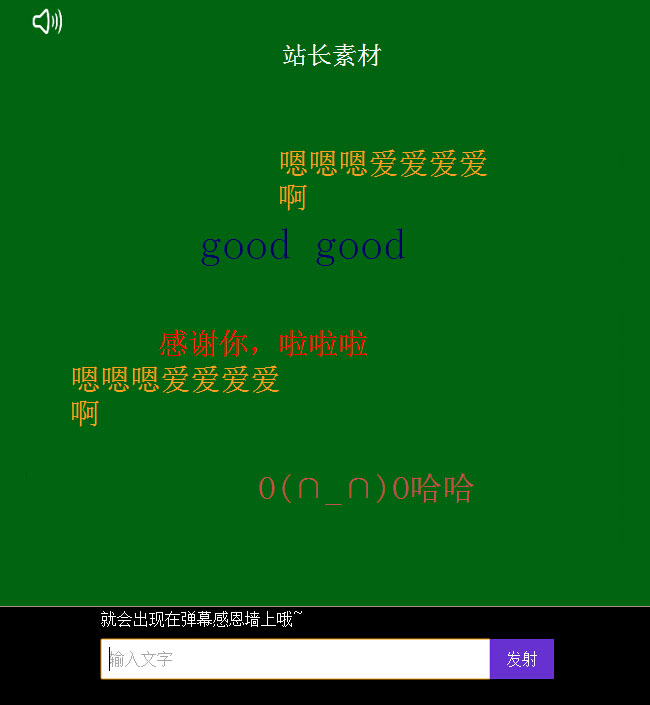Focus the 输入文字 text field

click(295, 659)
